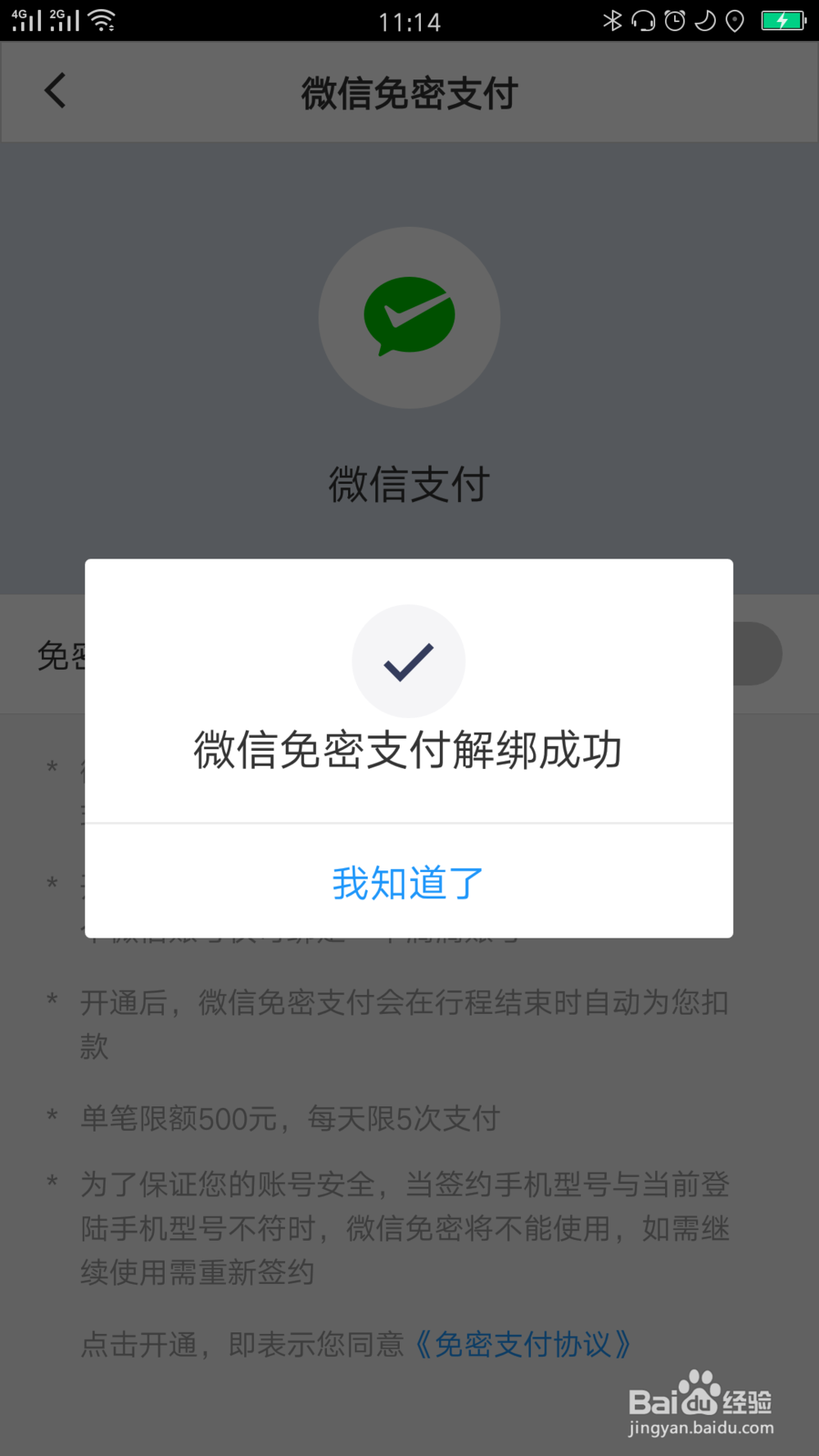819x1456 pixels.
Task: Tap the 微信支付 label under the logo
Action: 409,485
